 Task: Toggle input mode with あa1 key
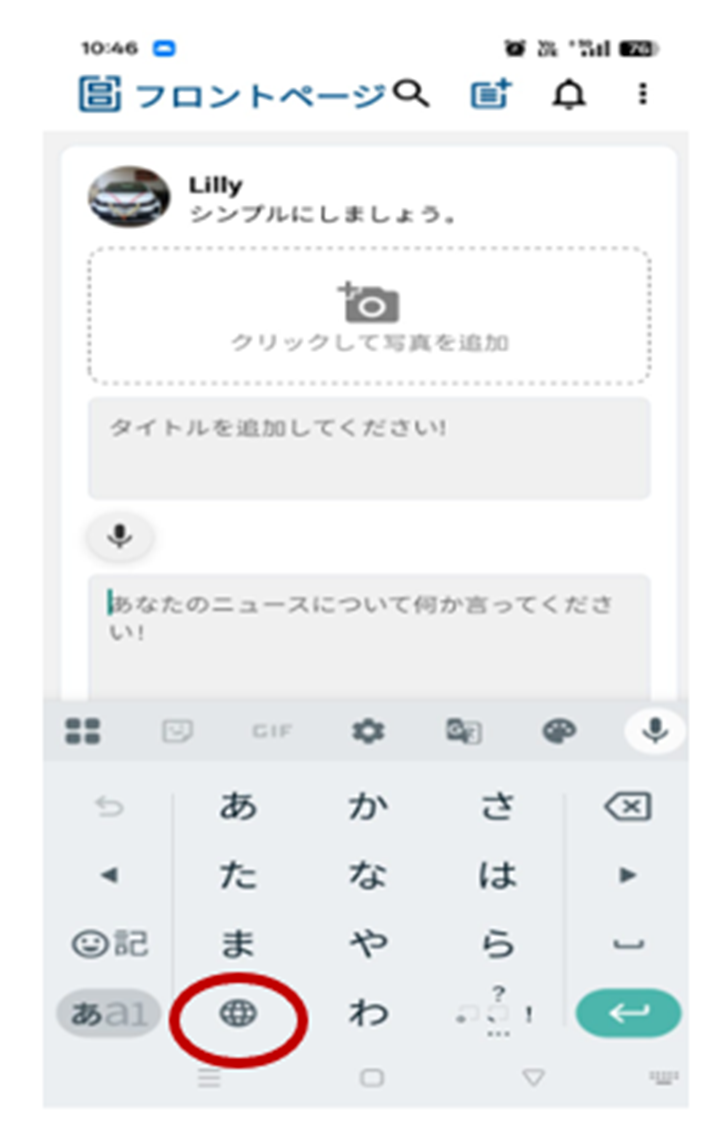pos(108,1013)
